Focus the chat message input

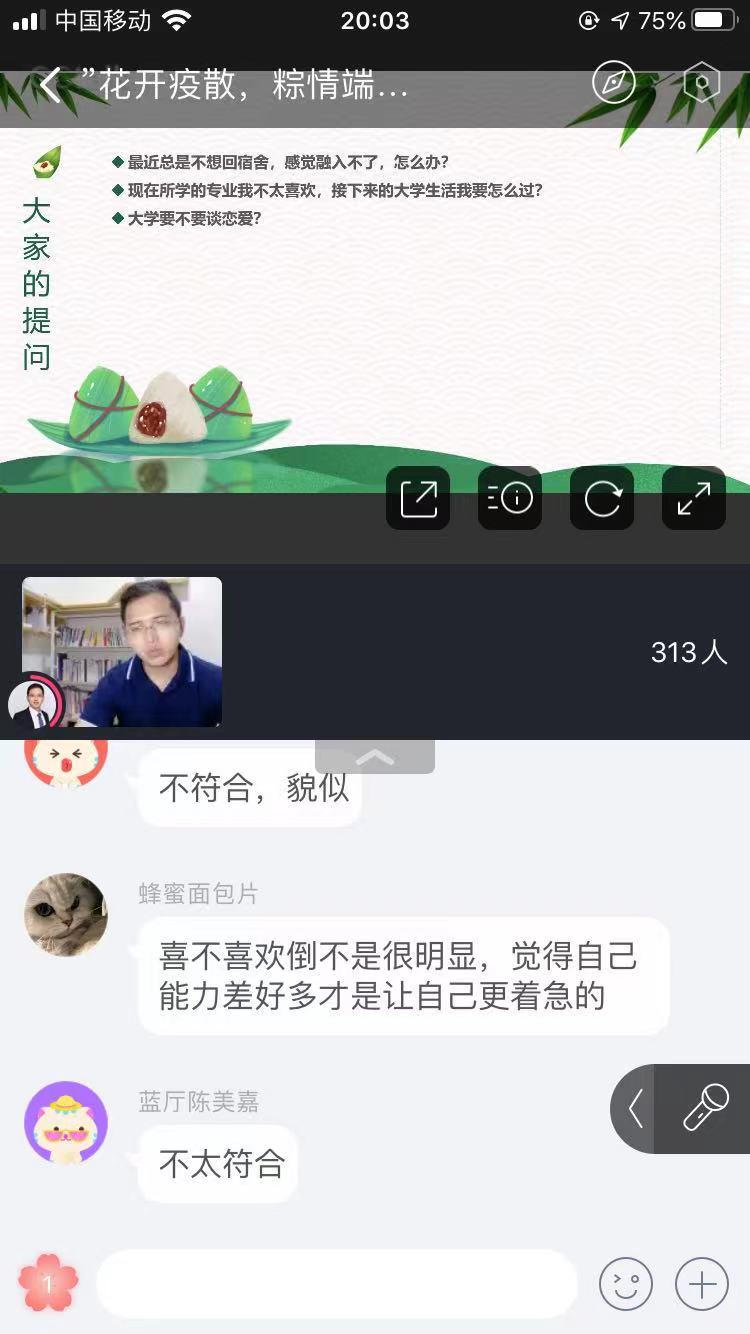pyautogui.click(x=336, y=1283)
